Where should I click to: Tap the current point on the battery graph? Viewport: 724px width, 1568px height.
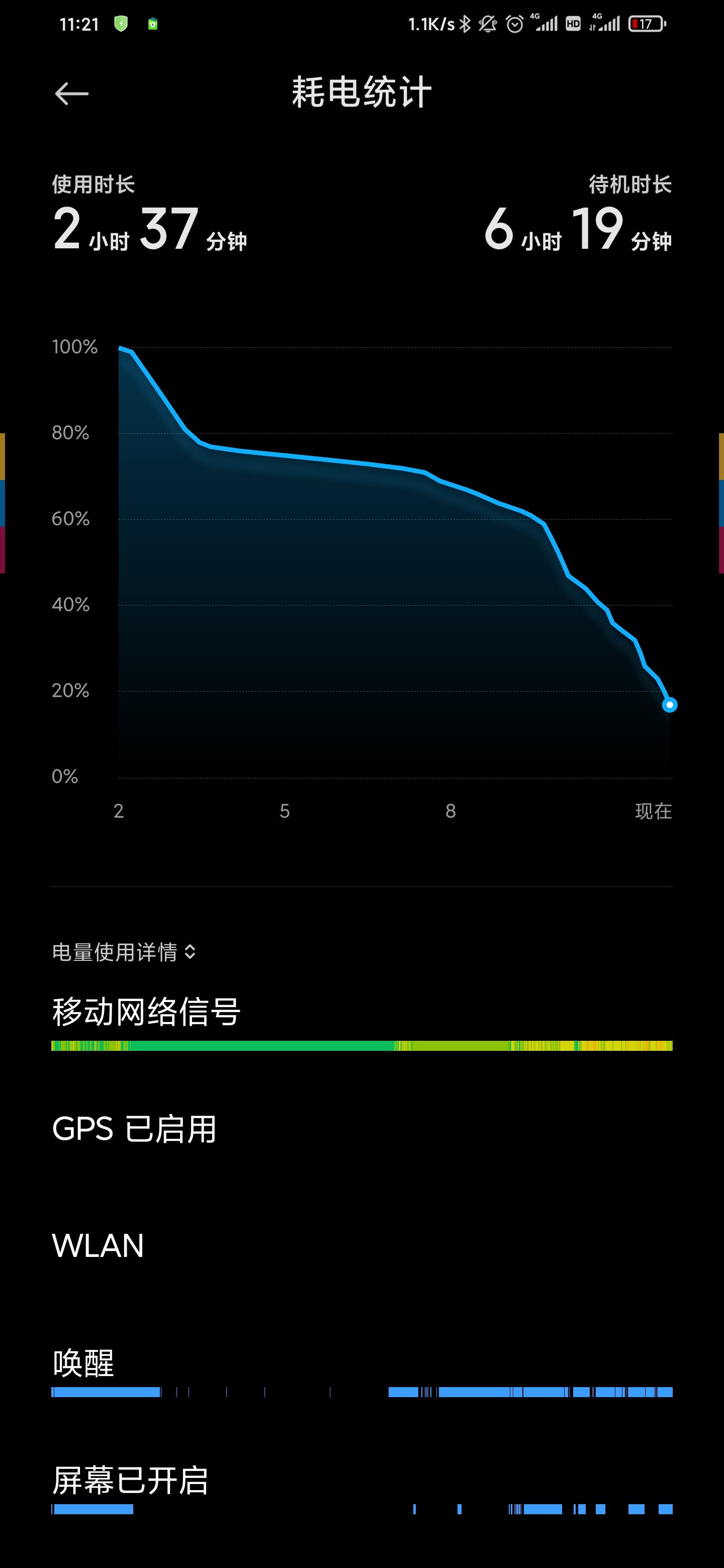pyautogui.click(x=669, y=705)
